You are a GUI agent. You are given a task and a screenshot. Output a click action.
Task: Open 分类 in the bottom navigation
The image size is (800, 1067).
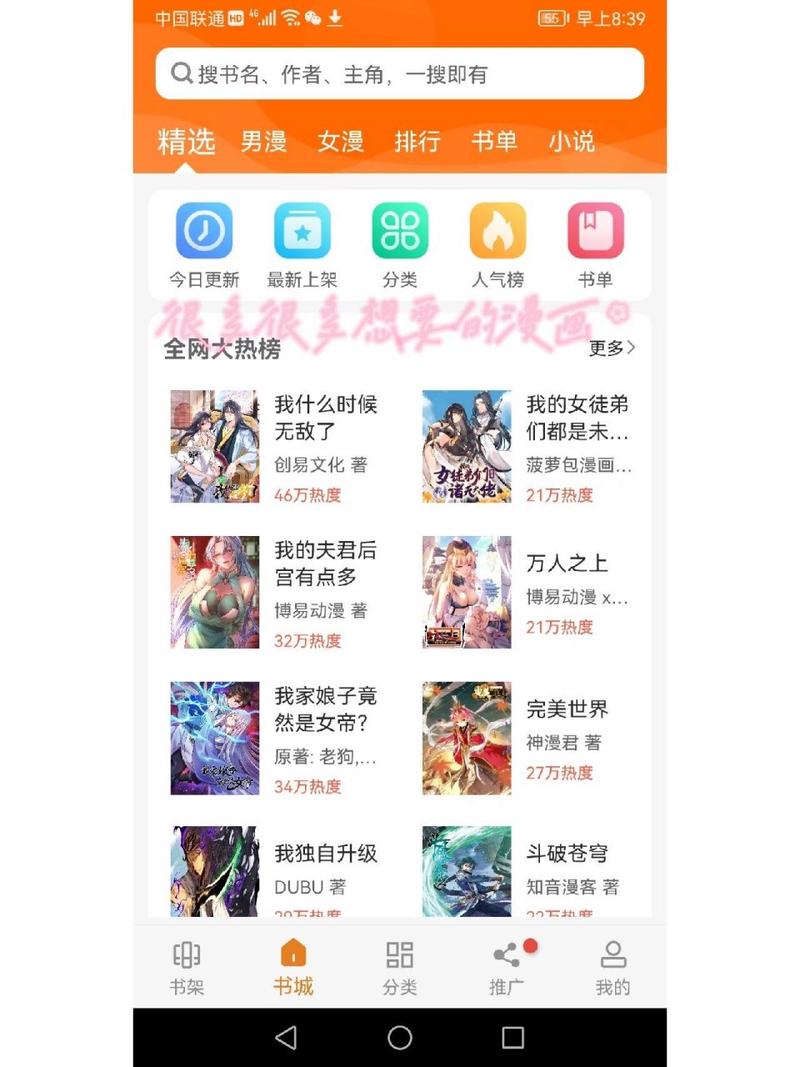pos(399,967)
